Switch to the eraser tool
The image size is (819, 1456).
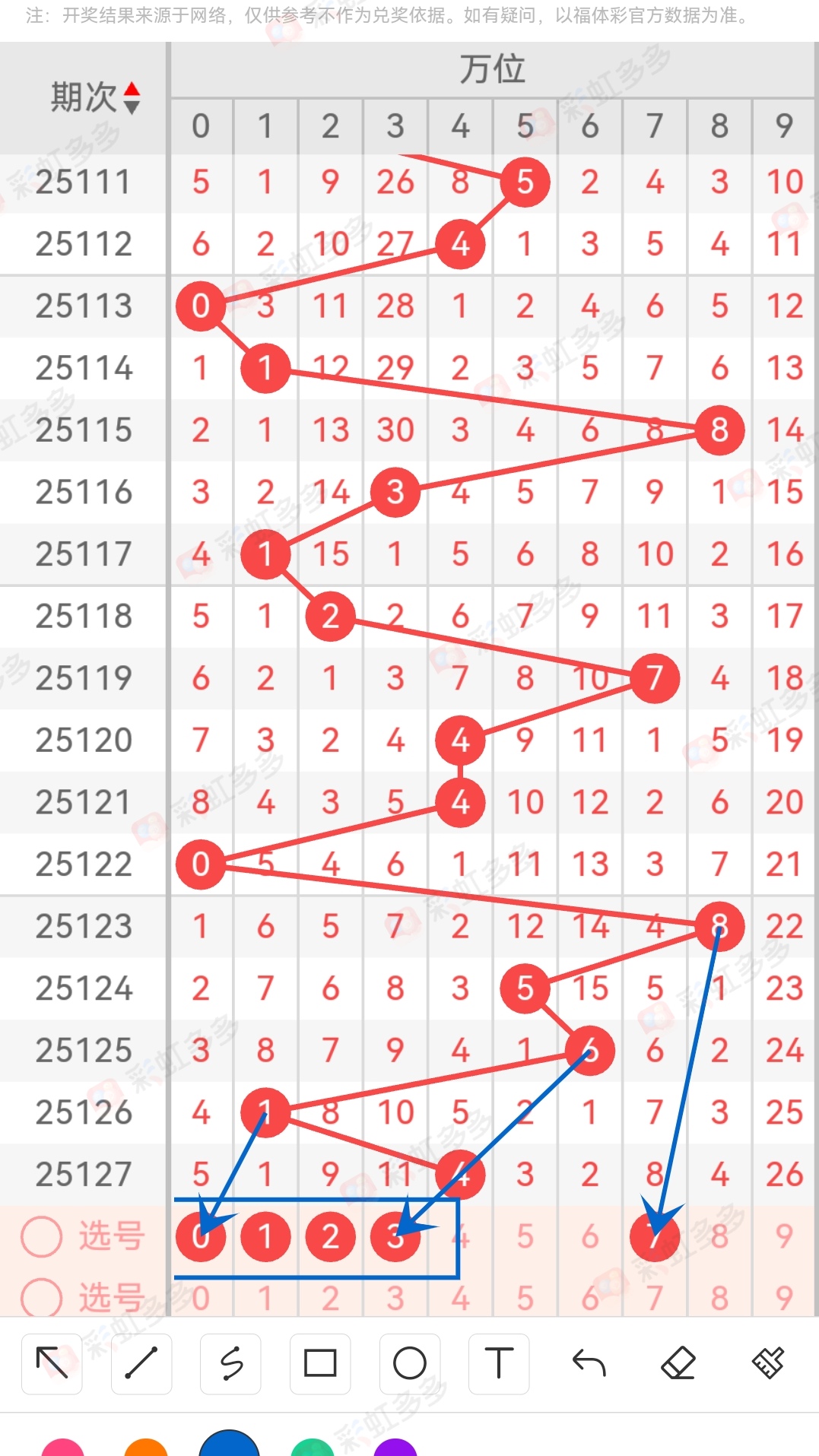pos(678,1363)
